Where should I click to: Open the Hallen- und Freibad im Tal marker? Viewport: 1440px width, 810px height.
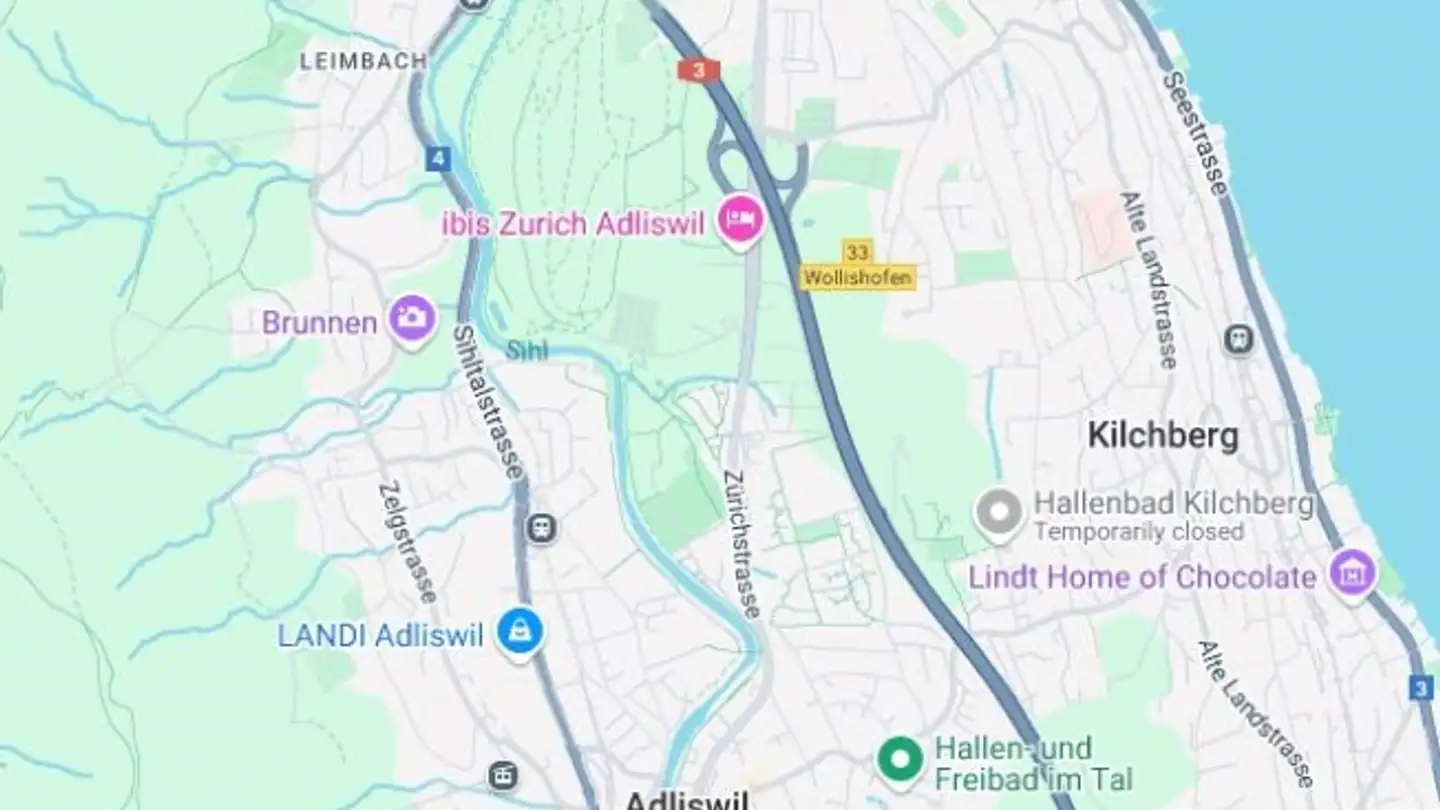click(899, 759)
